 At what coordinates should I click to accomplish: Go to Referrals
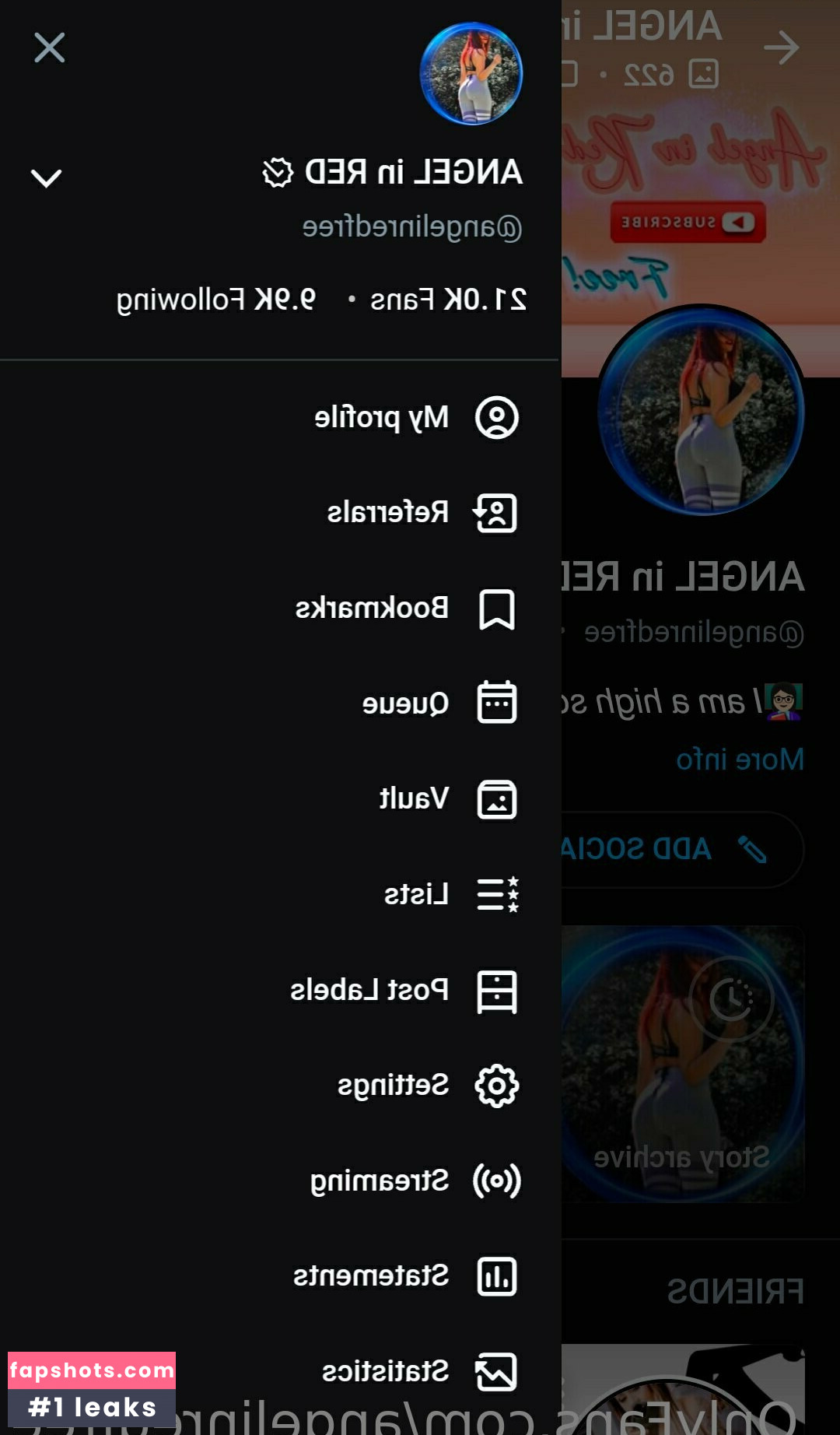point(420,513)
